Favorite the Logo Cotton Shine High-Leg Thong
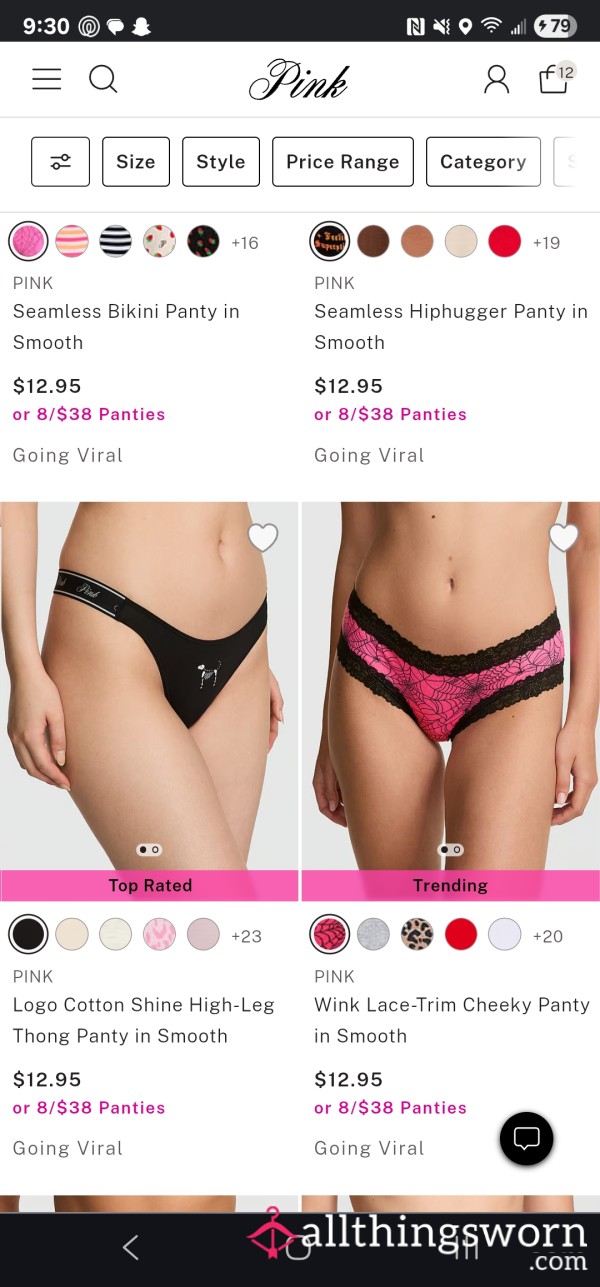This screenshot has width=600, height=1287. tap(262, 538)
